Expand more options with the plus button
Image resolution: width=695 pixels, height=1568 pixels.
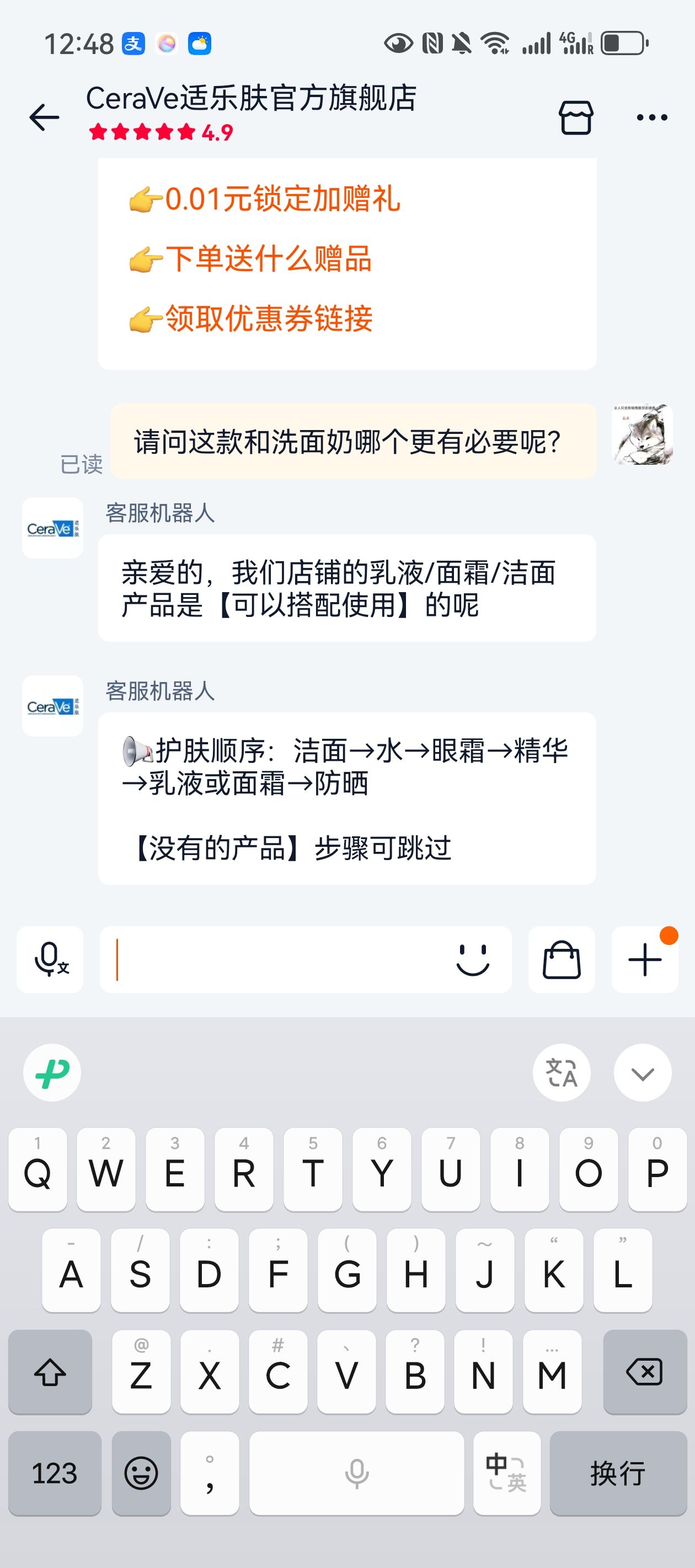644,960
